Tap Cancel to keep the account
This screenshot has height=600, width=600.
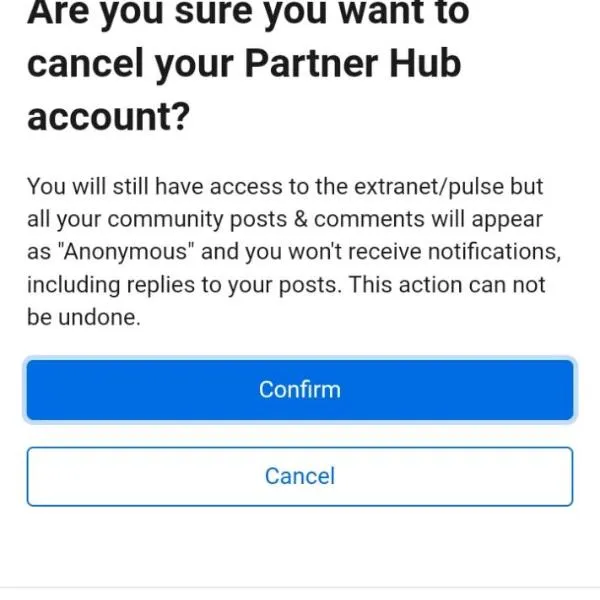[x=299, y=477]
